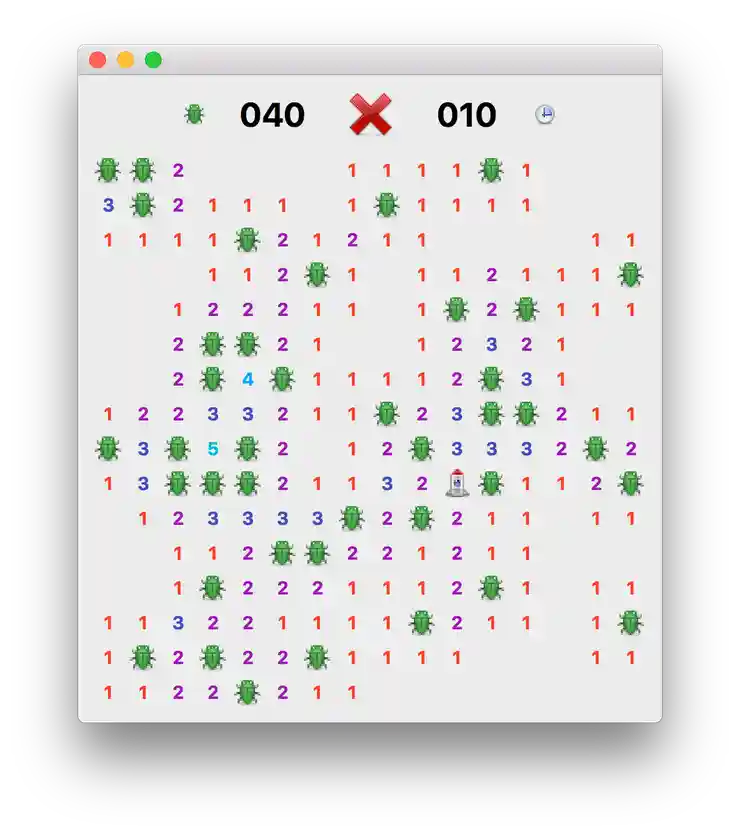Select the cyan 4 cell
Image resolution: width=740 pixels, height=834 pixels.
pyautogui.click(x=246, y=379)
